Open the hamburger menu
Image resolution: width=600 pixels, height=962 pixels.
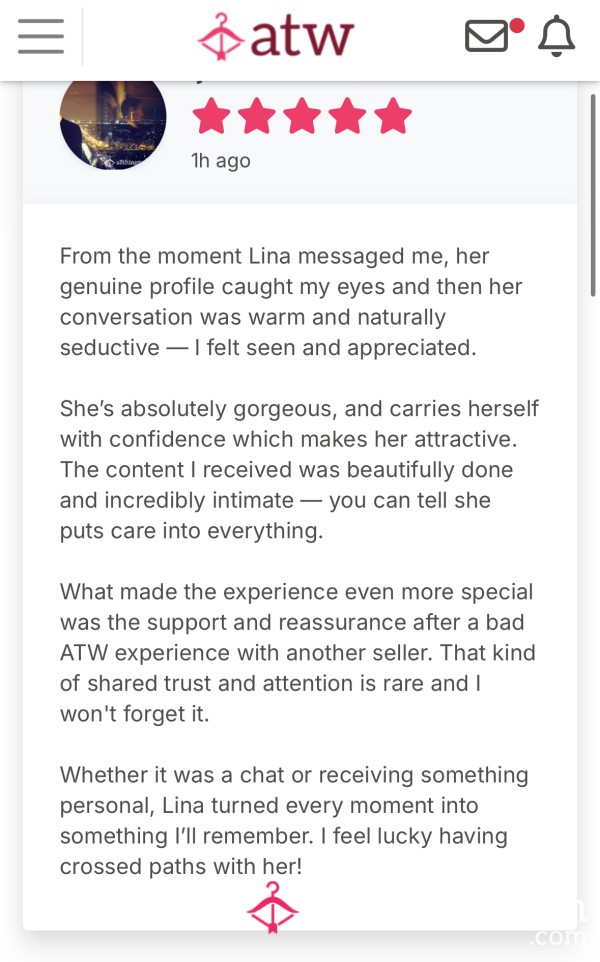click(40, 36)
